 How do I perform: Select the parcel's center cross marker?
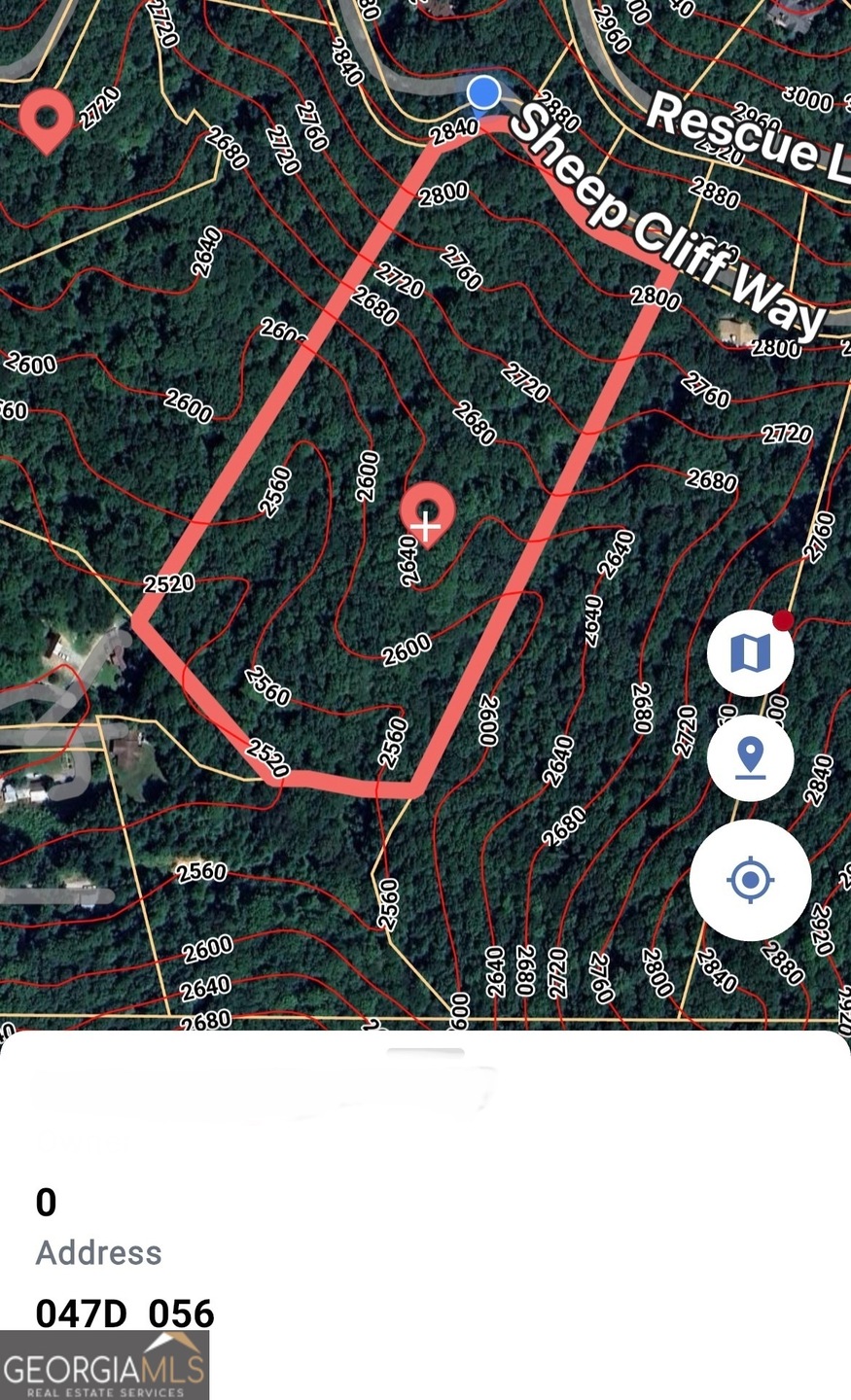click(425, 525)
